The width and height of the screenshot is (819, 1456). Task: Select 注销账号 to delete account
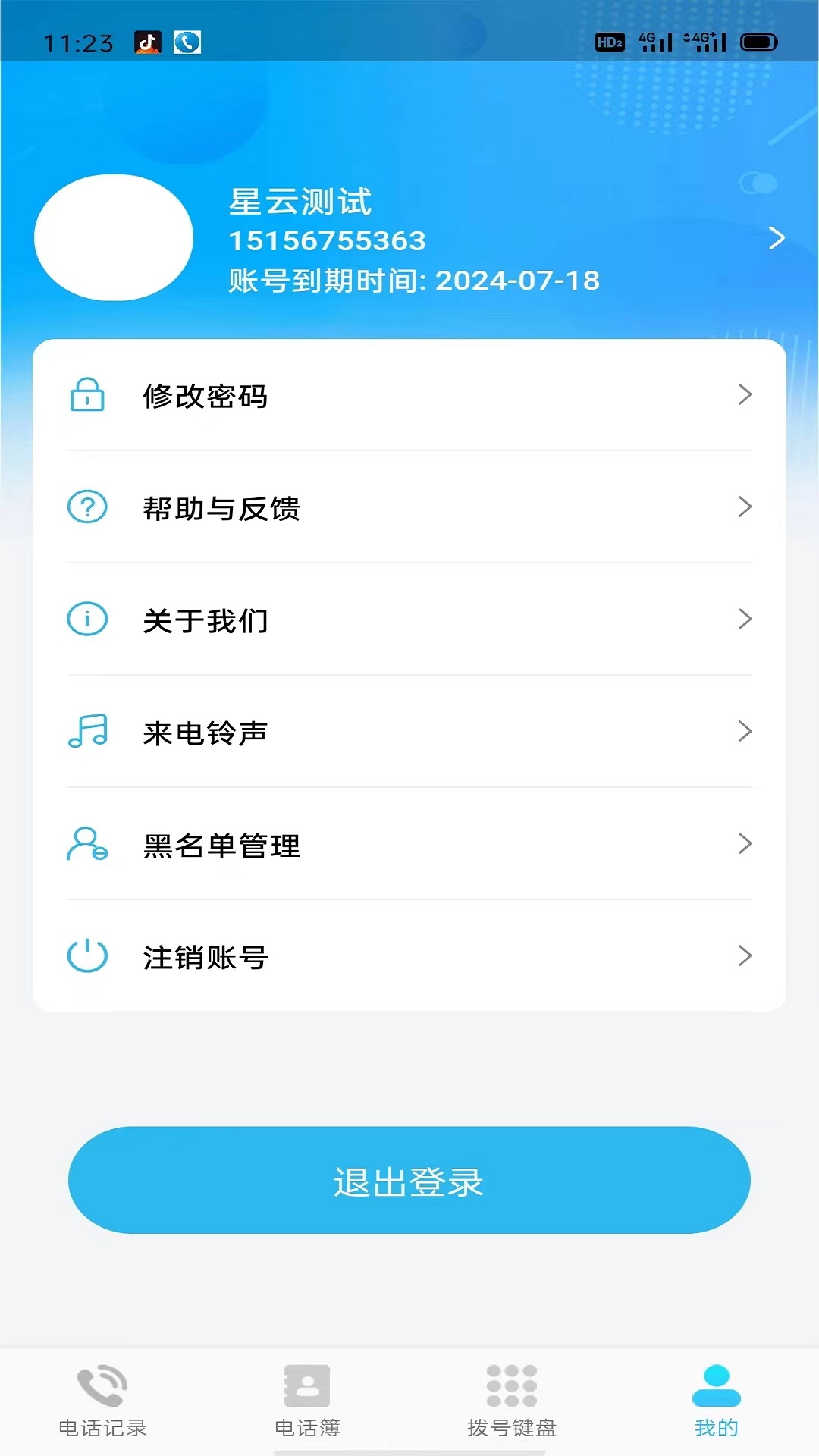click(x=409, y=956)
